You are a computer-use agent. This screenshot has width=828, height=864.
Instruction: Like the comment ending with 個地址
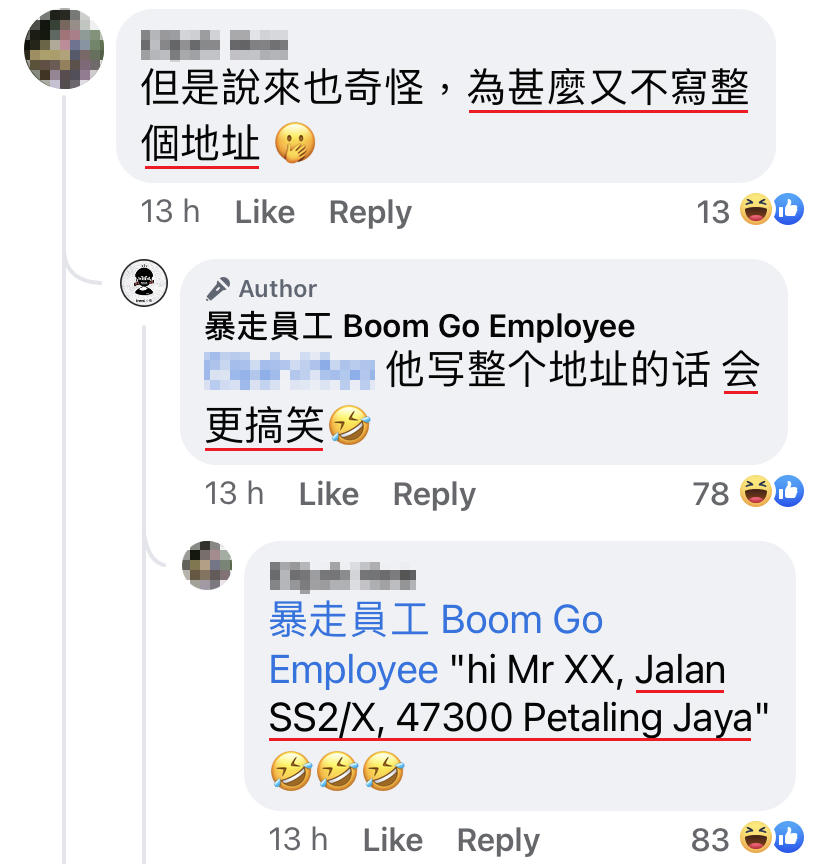(264, 212)
